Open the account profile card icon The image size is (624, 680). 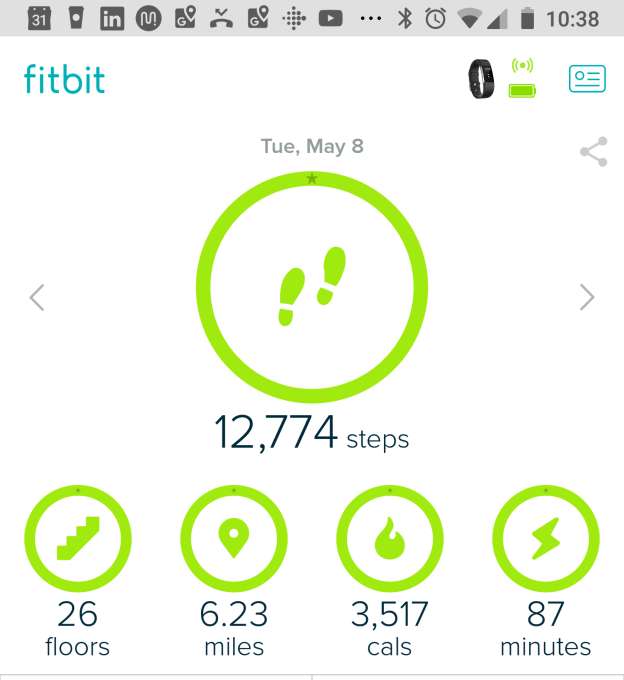[587, 79]
